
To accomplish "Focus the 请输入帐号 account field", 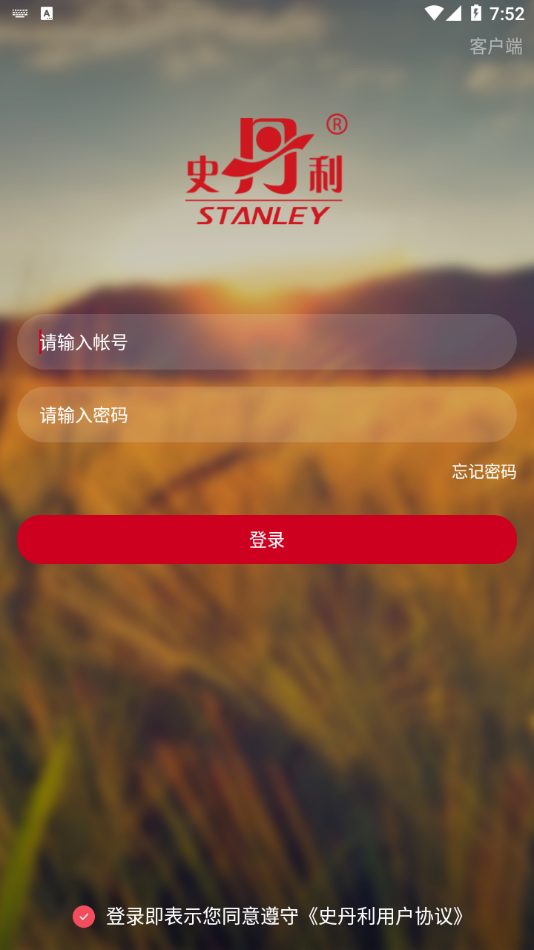I will 267,342.
